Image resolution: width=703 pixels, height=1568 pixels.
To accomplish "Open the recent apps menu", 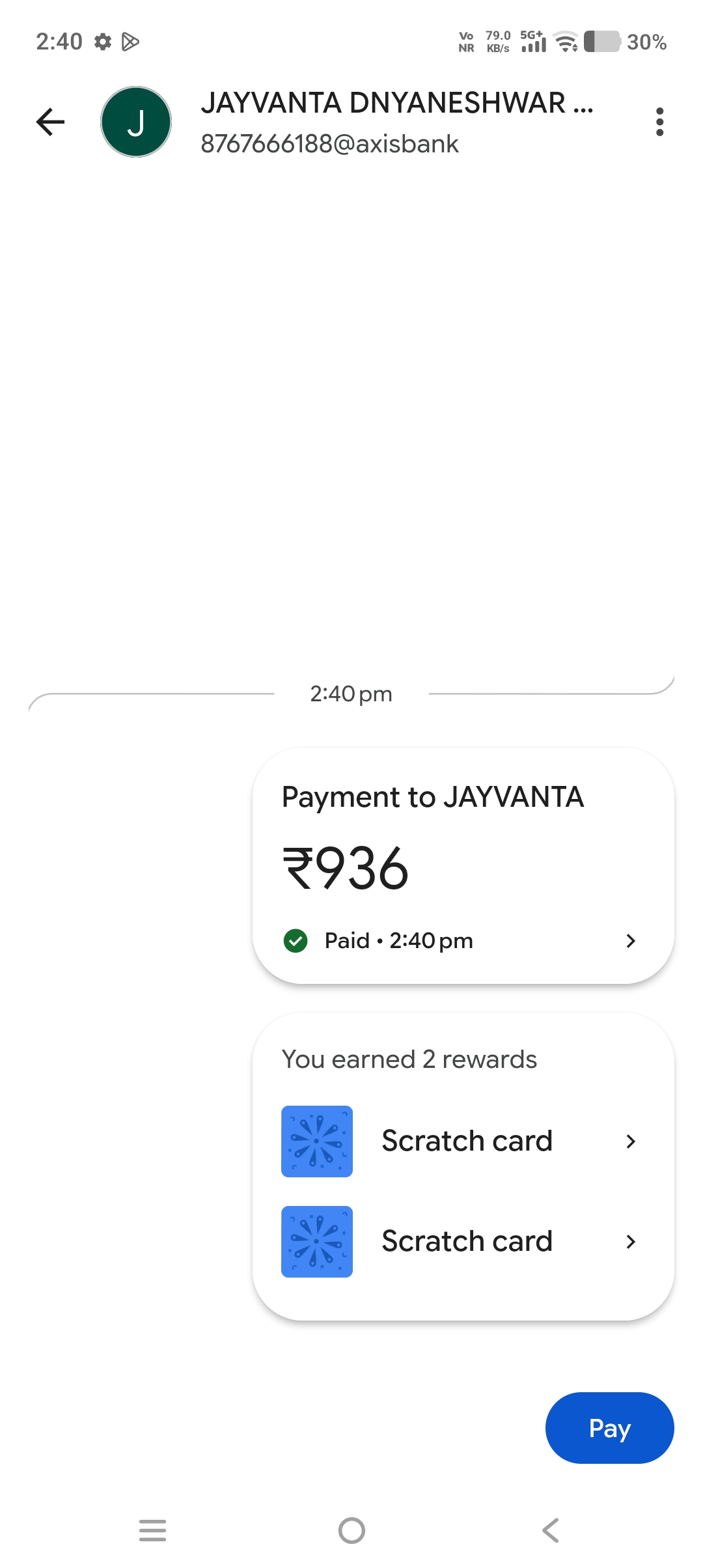I will [x=153, y=1530].
